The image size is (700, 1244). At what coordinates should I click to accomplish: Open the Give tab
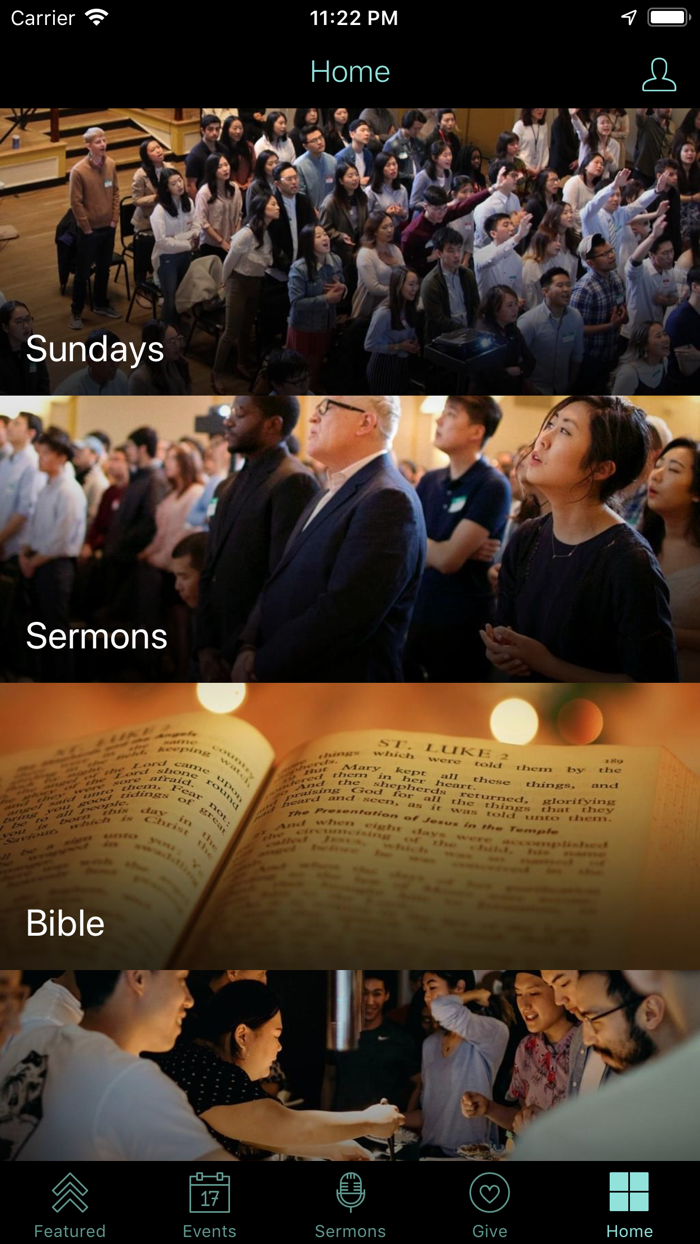coord(490,1204)
